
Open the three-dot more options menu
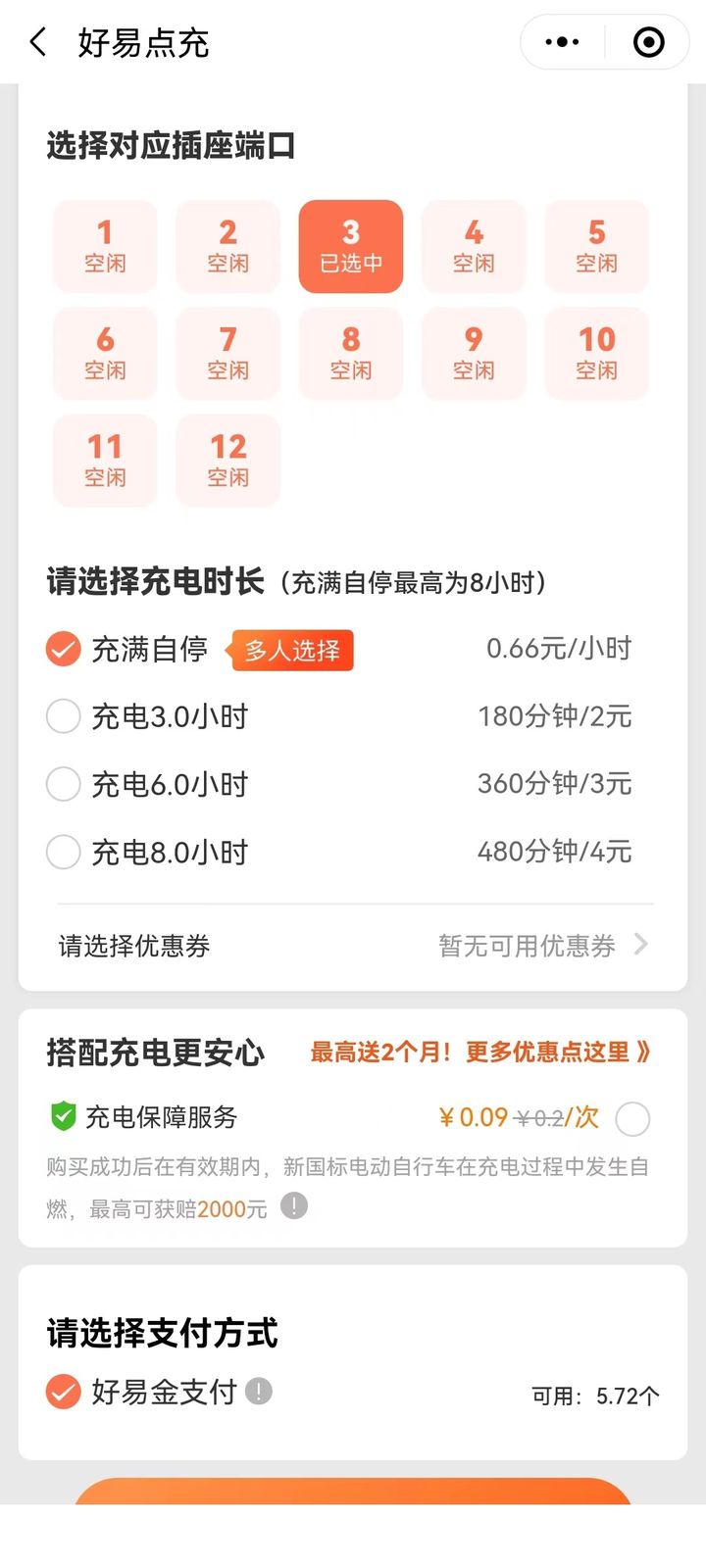point(561,42)
